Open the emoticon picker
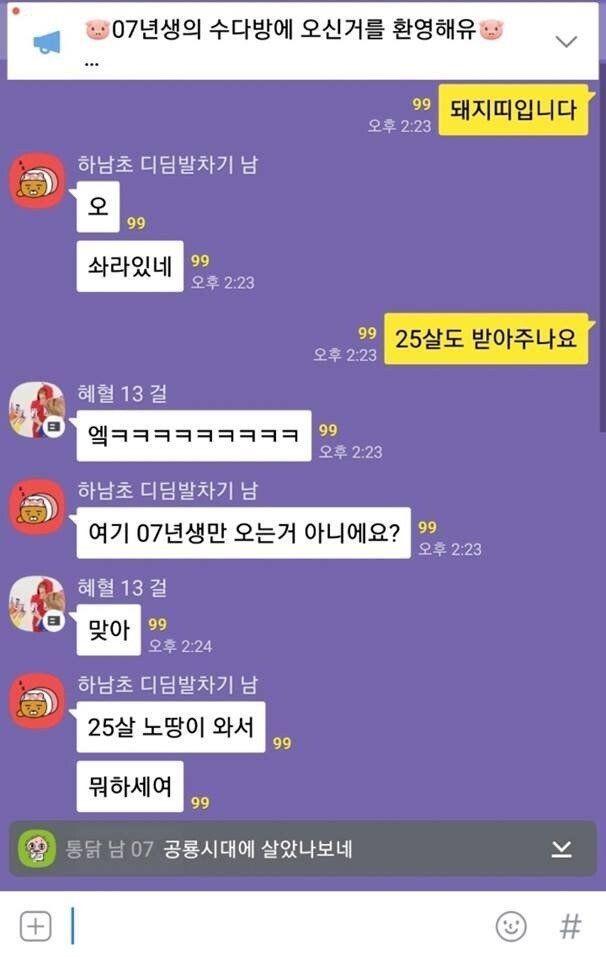 (x=511, y=926)
